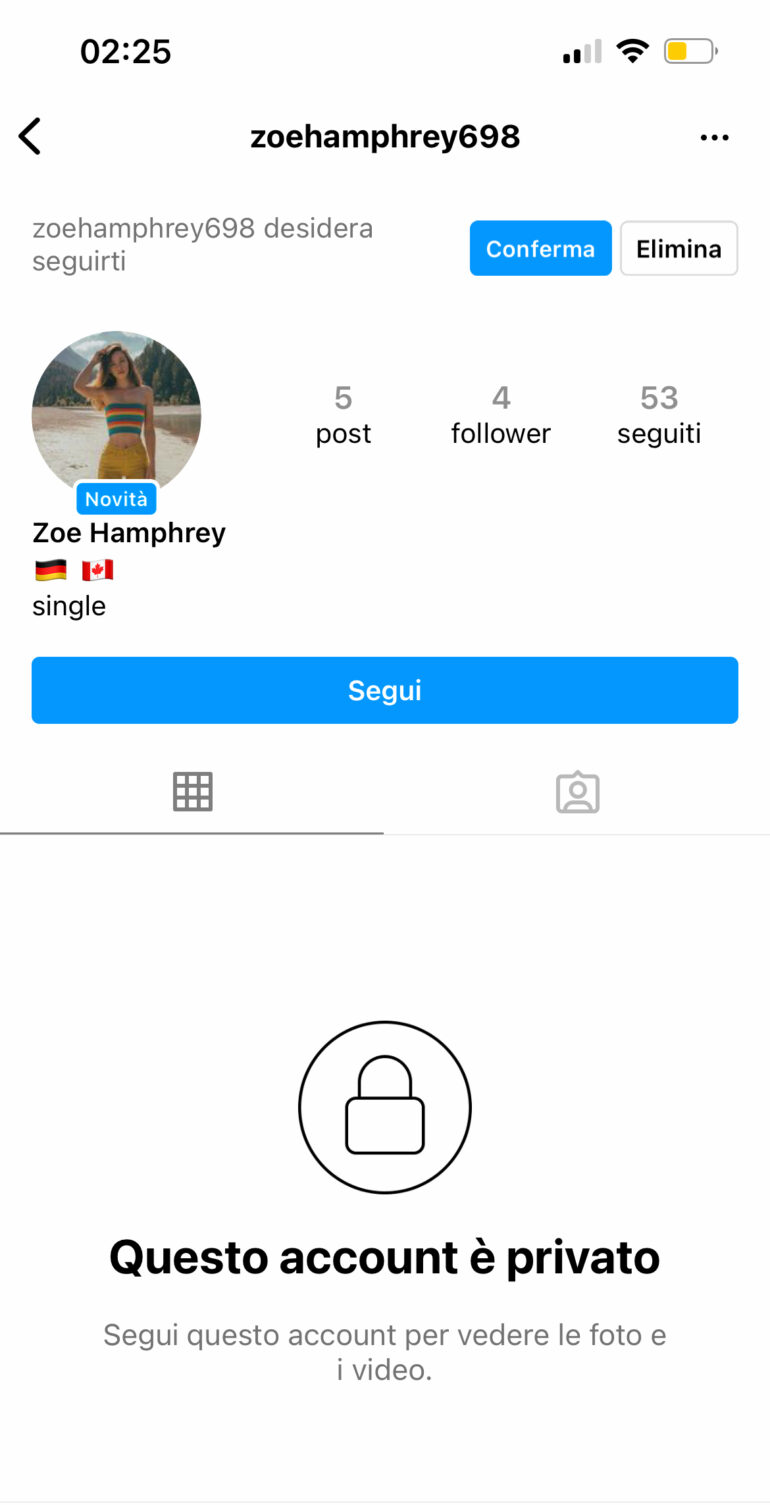Reject the follow request with Elimina
Screen dimensions: 770x1505
[x=679, y=248]
